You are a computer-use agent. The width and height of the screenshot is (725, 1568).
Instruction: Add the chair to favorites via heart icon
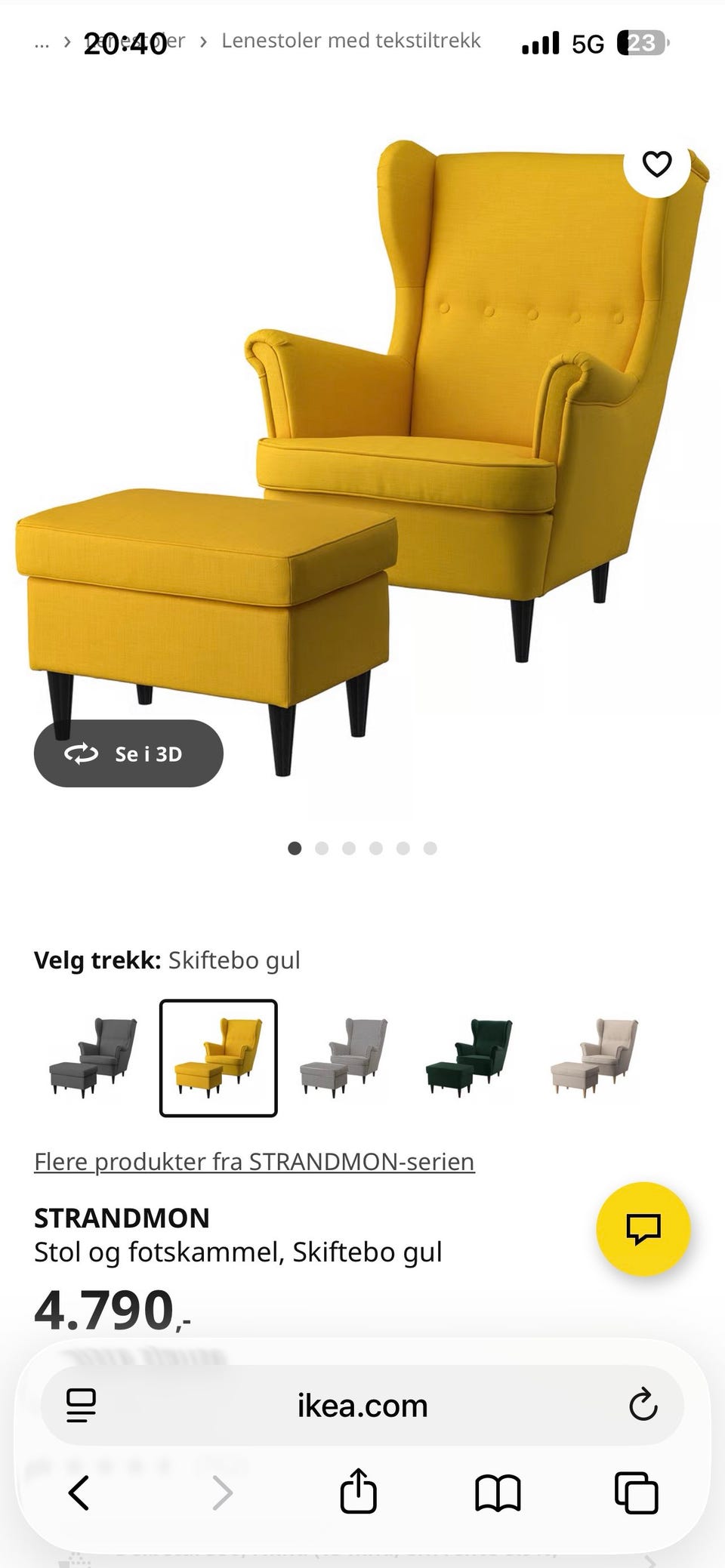click(x=657, y=164)
